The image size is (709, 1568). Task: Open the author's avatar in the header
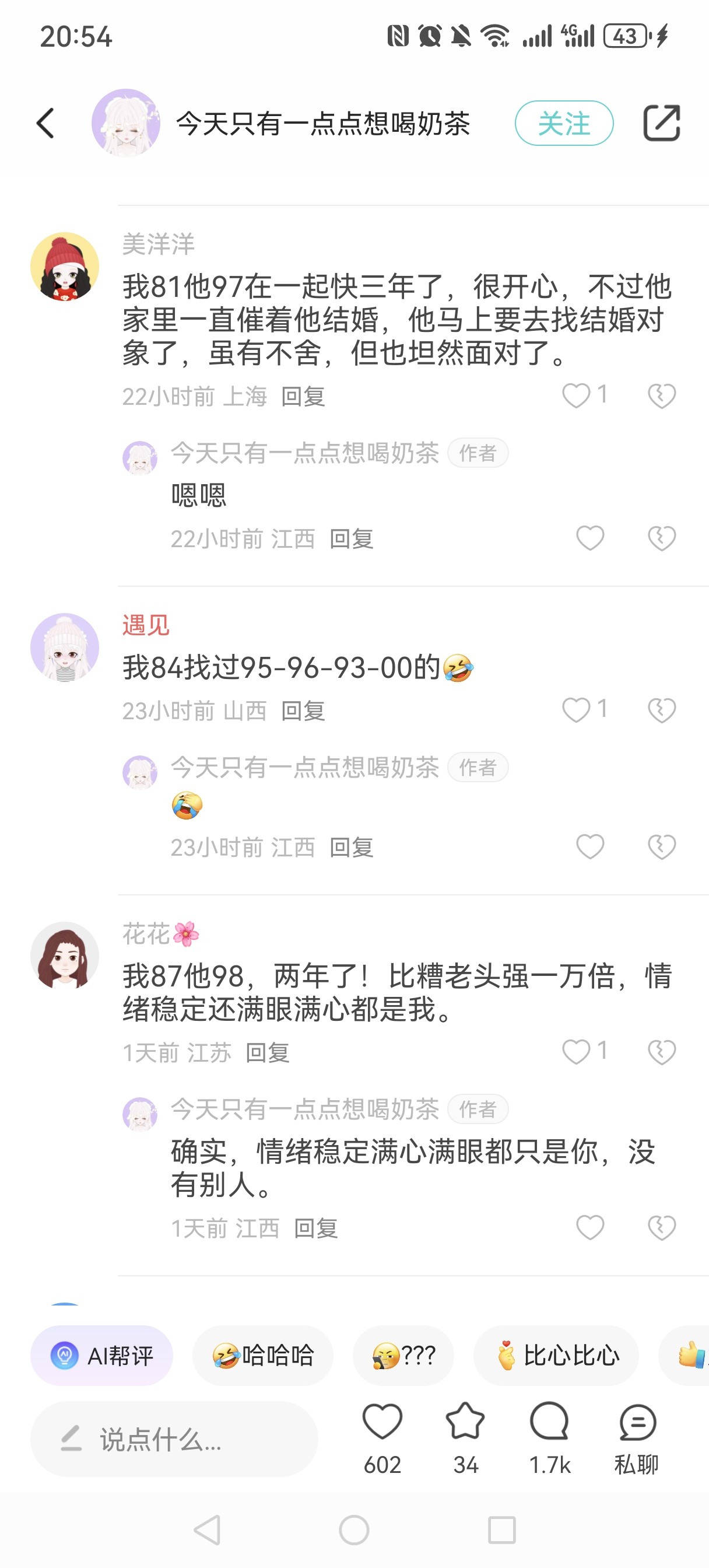coord(126,124)
